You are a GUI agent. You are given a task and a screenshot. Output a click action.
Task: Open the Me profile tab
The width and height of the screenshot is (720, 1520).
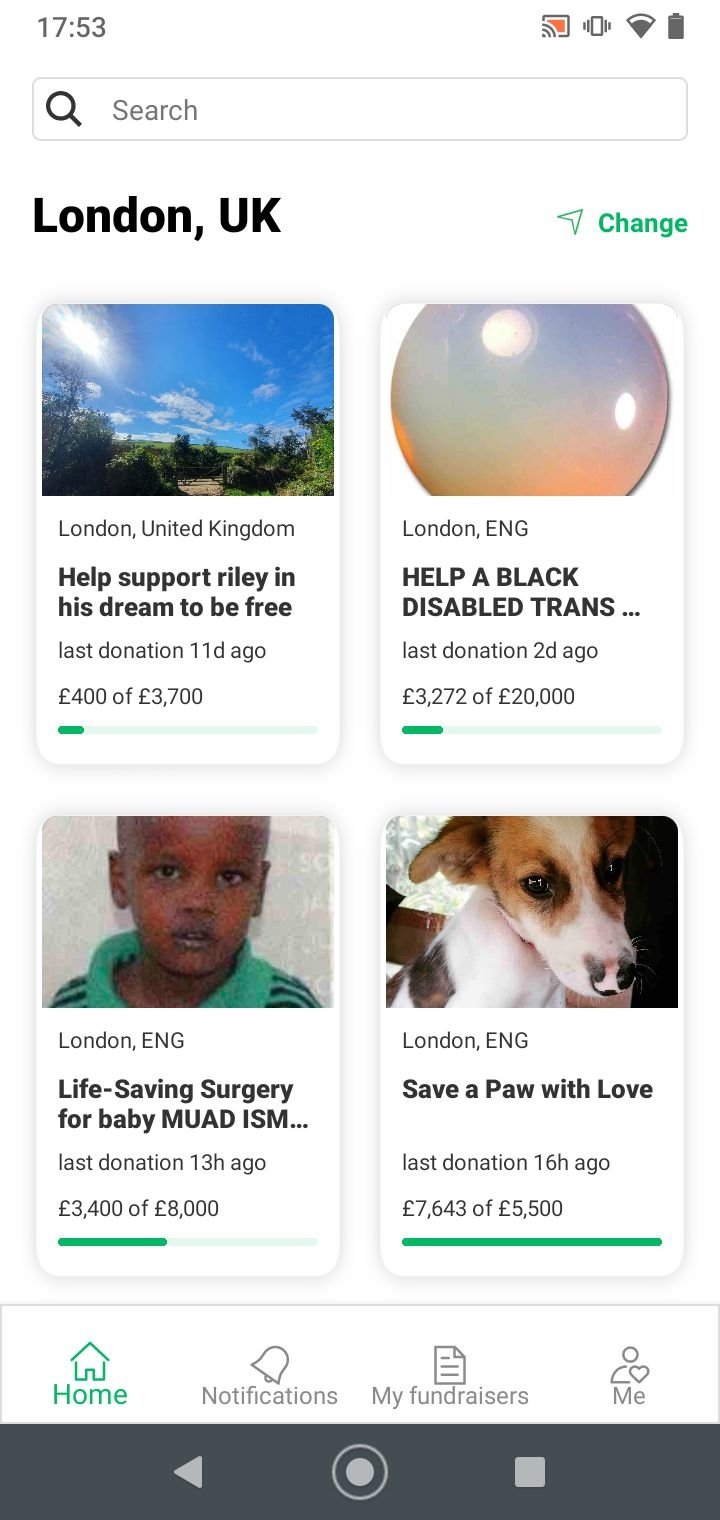click(x=629, y=1376)
